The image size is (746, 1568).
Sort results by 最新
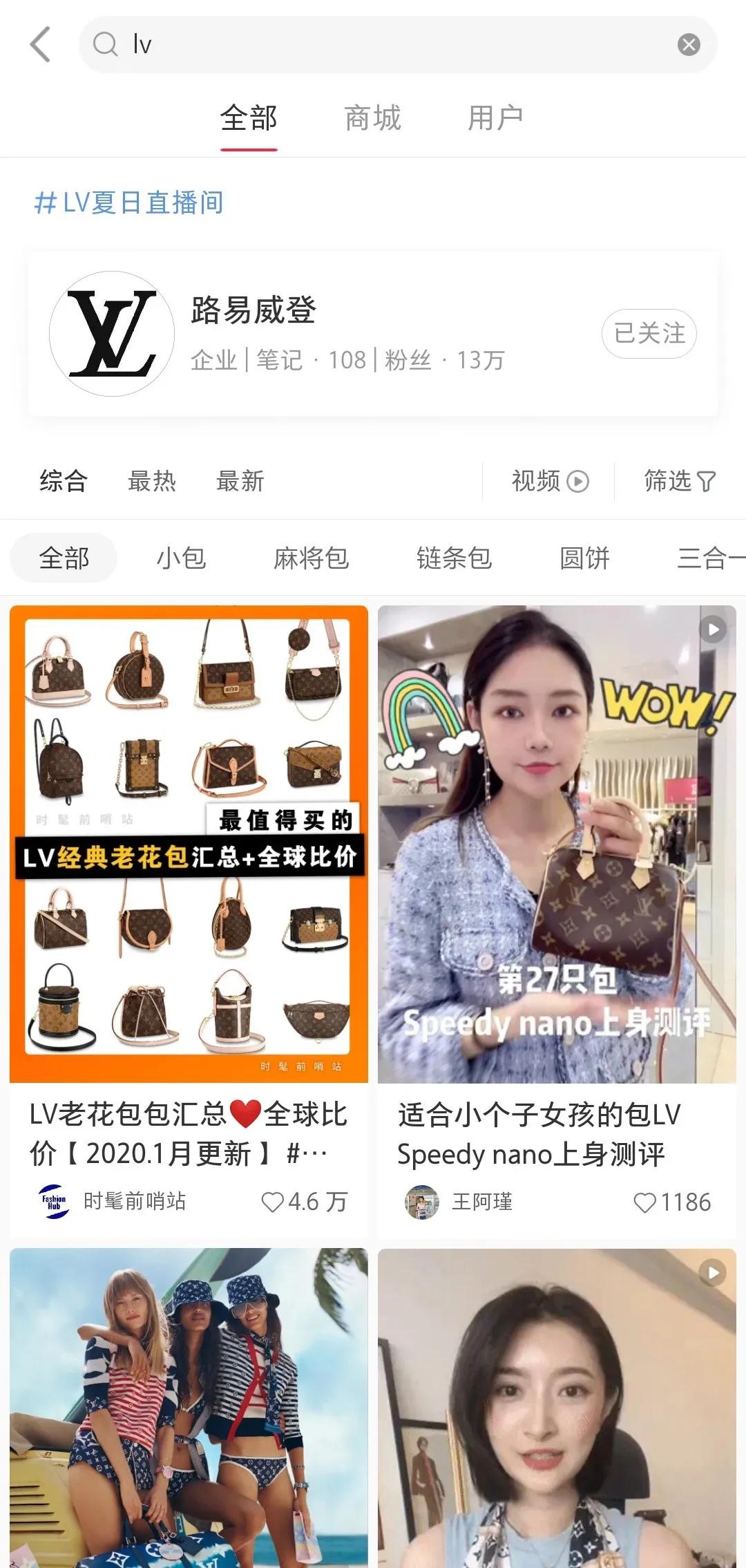pyautogui.click(x=240, y=481)
